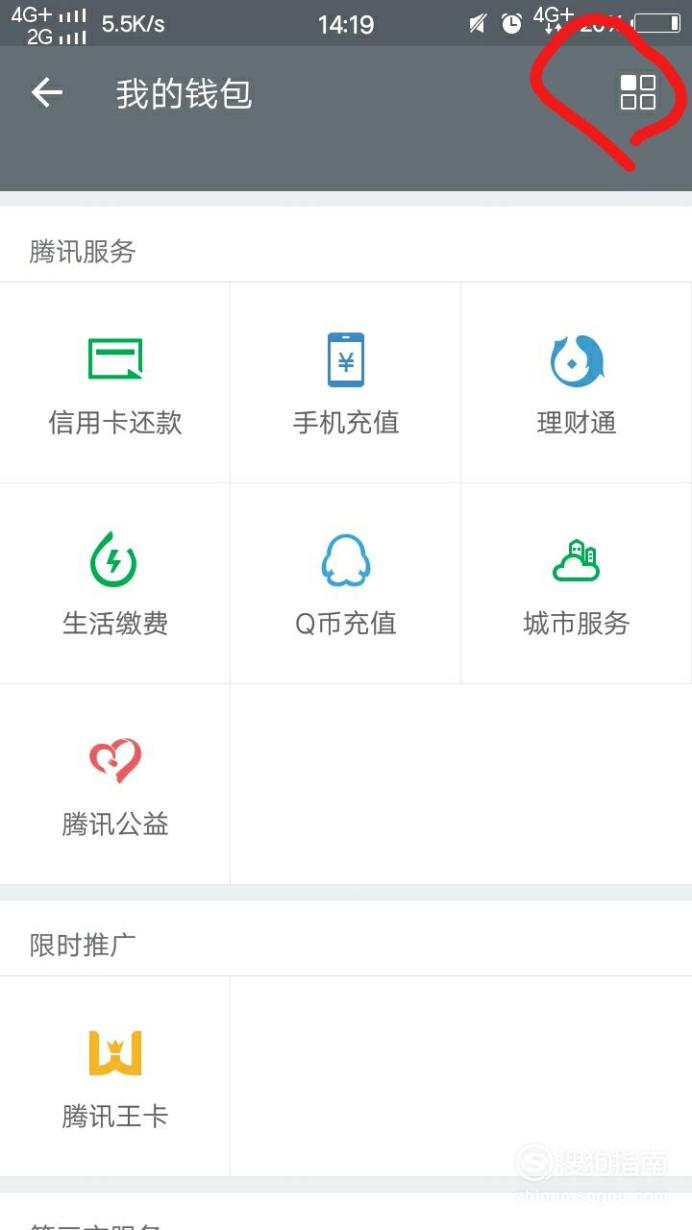Open 手机充值 service
Viewport: 692px width, 1230px height.
346,383
